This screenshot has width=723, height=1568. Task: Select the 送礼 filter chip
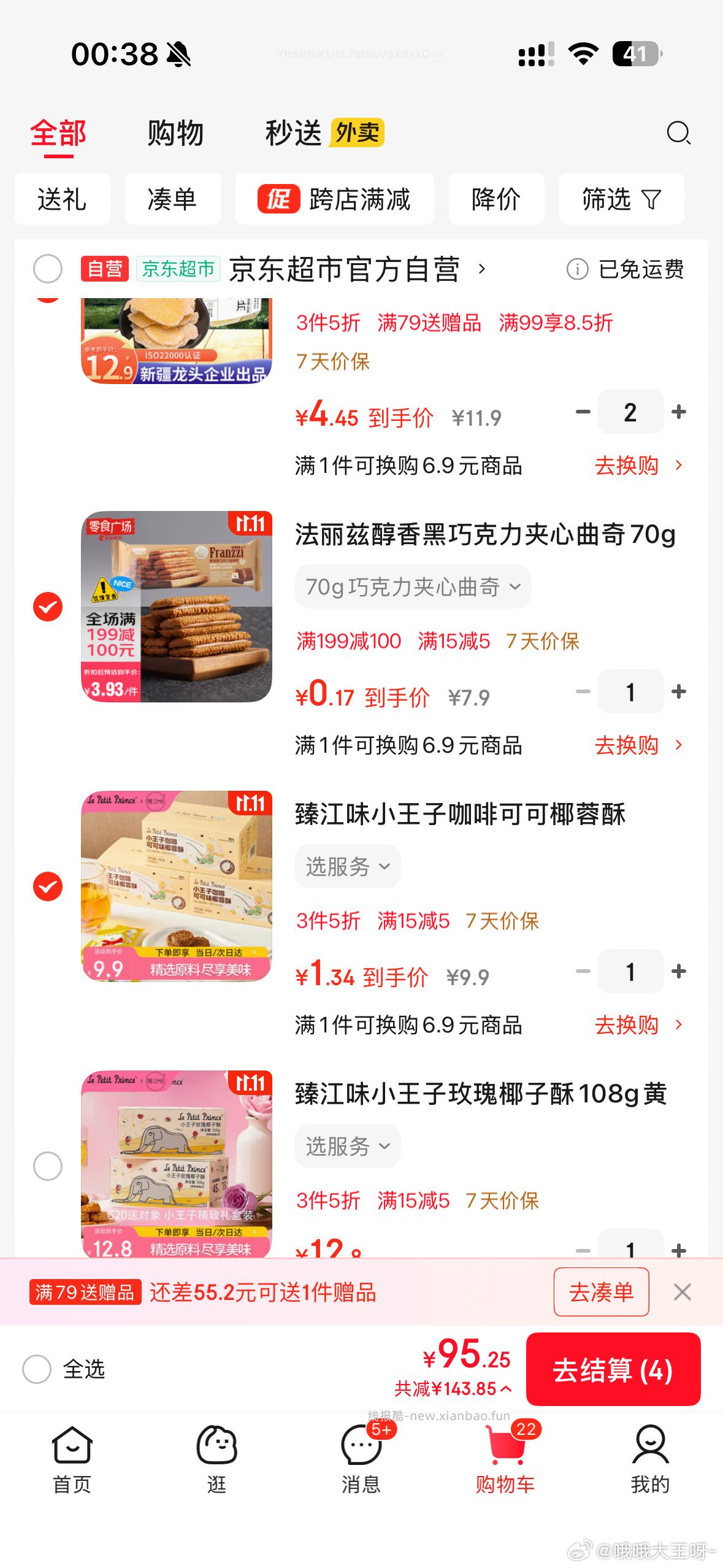pyautogui.click(x=62, y=199)
